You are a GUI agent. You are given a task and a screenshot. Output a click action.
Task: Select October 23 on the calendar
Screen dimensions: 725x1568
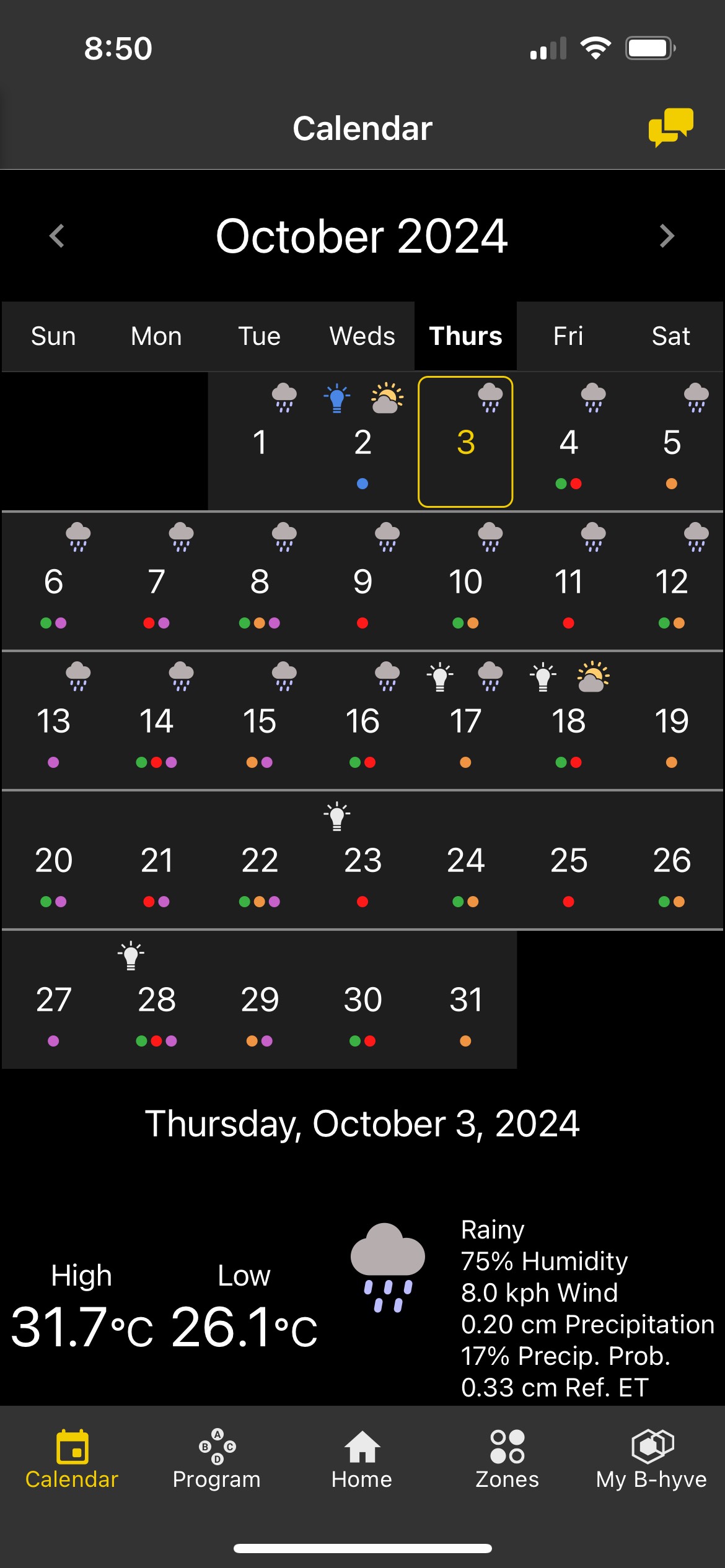point(362,860)
